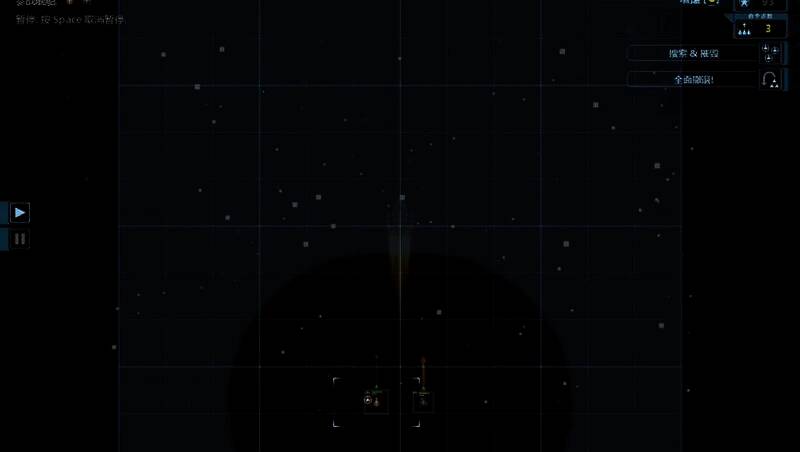Select the ship inside the bracket frame
Screen dimensions: 800x452
tap(375, 401)
